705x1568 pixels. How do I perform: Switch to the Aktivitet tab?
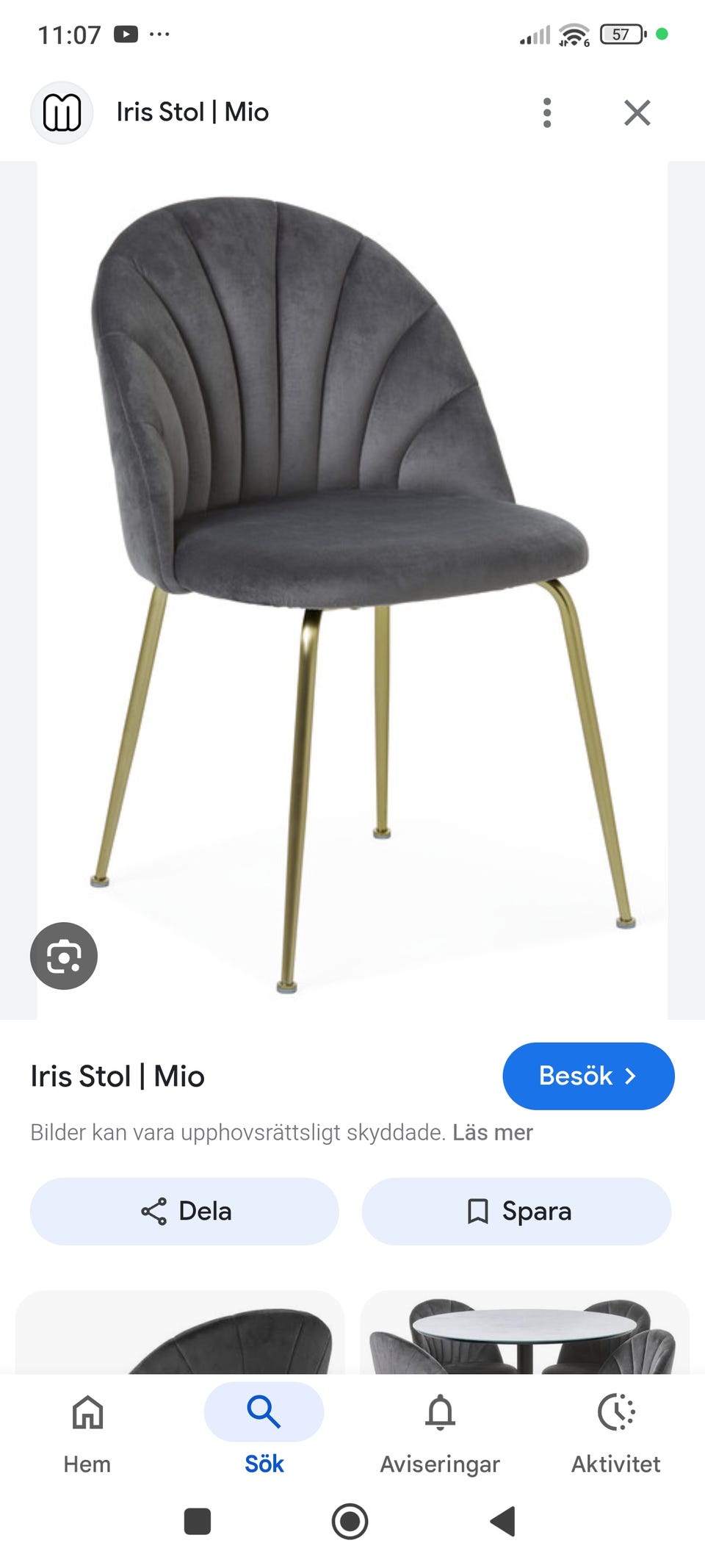point(616,1430)
